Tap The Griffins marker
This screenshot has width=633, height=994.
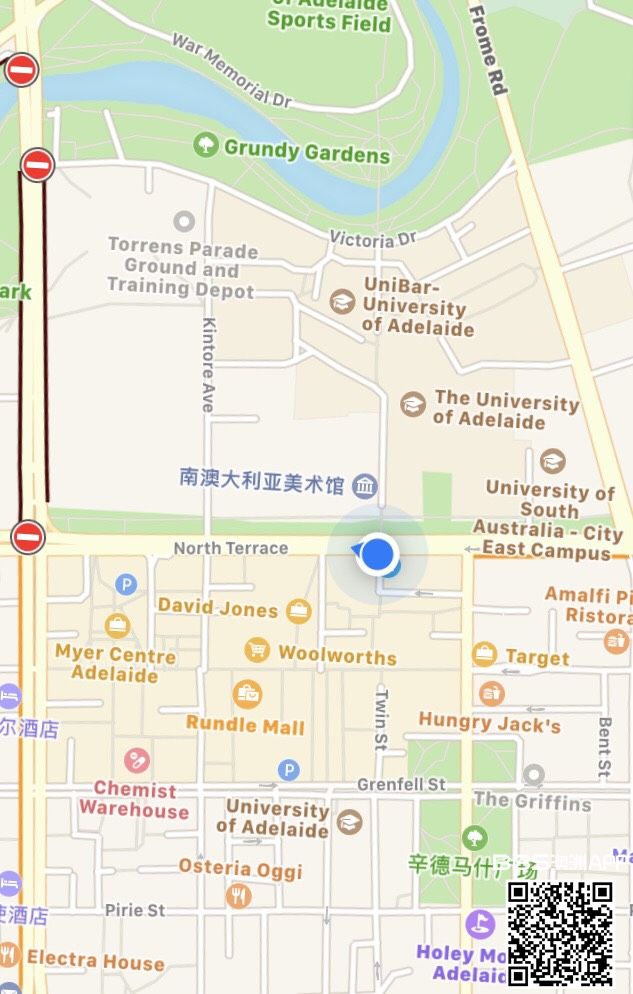533,775
